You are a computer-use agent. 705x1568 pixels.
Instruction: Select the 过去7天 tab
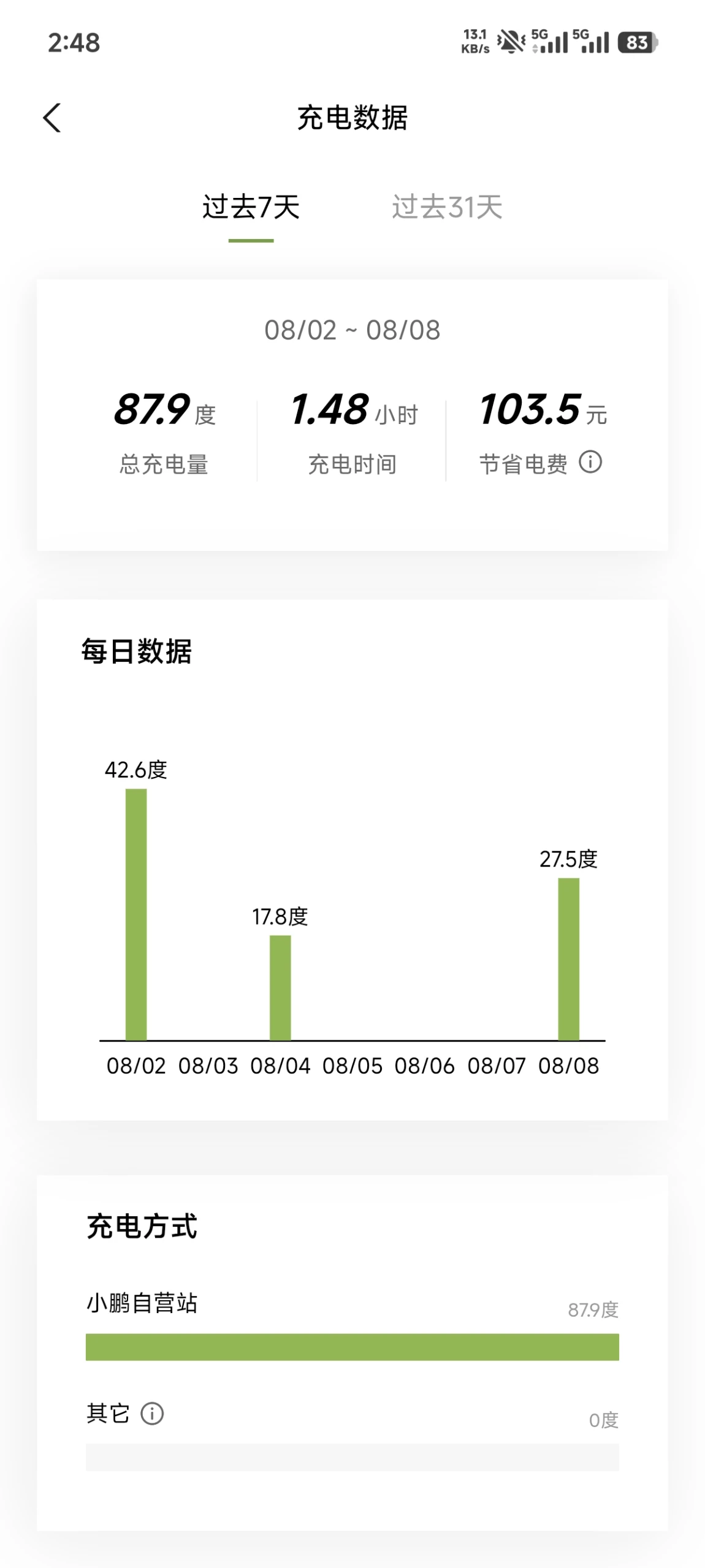(x=251, y=207)
